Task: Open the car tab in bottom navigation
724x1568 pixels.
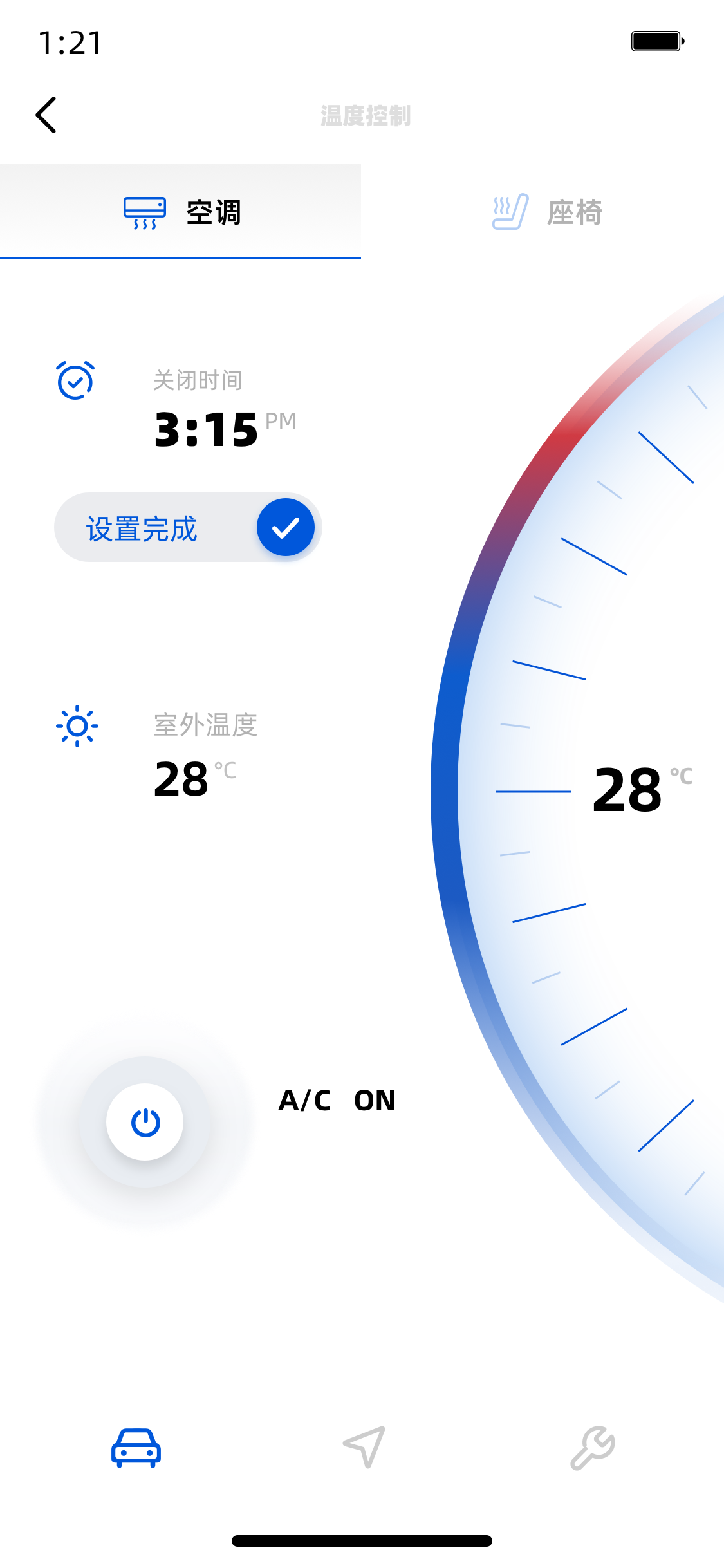Action: click(x=136, y=1448)
